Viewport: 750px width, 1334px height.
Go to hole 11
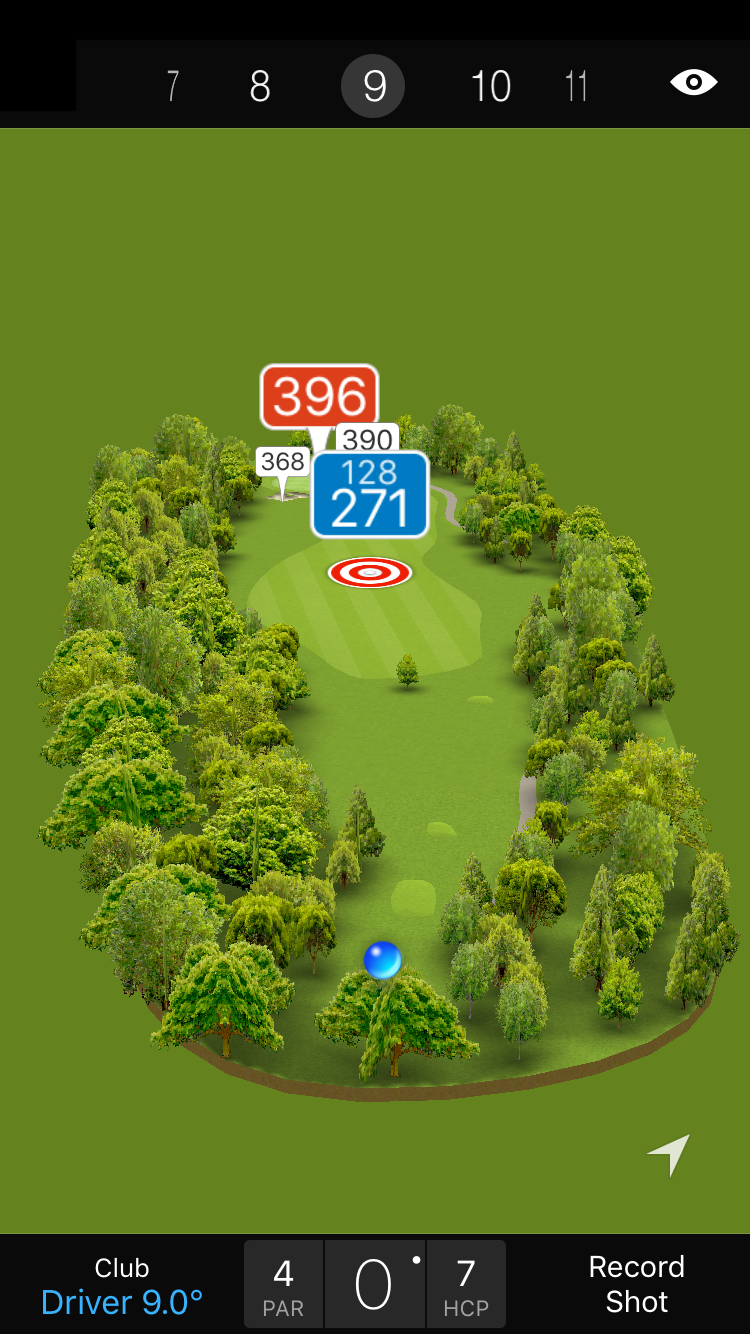pyautogui.click(x=576, y=87)
